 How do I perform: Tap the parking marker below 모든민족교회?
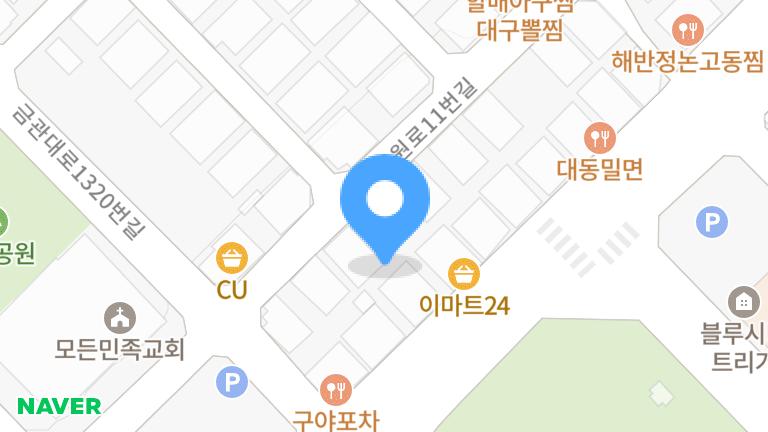(x=232, y=381)
